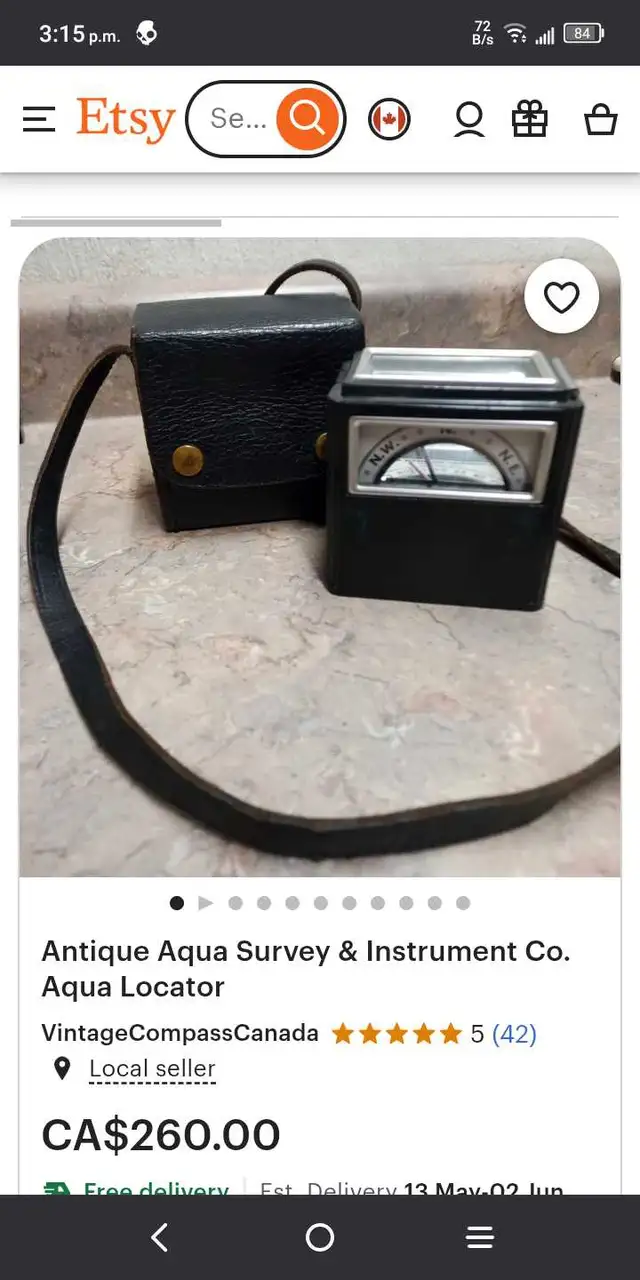The height and width of the screenshot is (1280, 640).
Task: Tap the orange search button
Action: coord(307,119)
